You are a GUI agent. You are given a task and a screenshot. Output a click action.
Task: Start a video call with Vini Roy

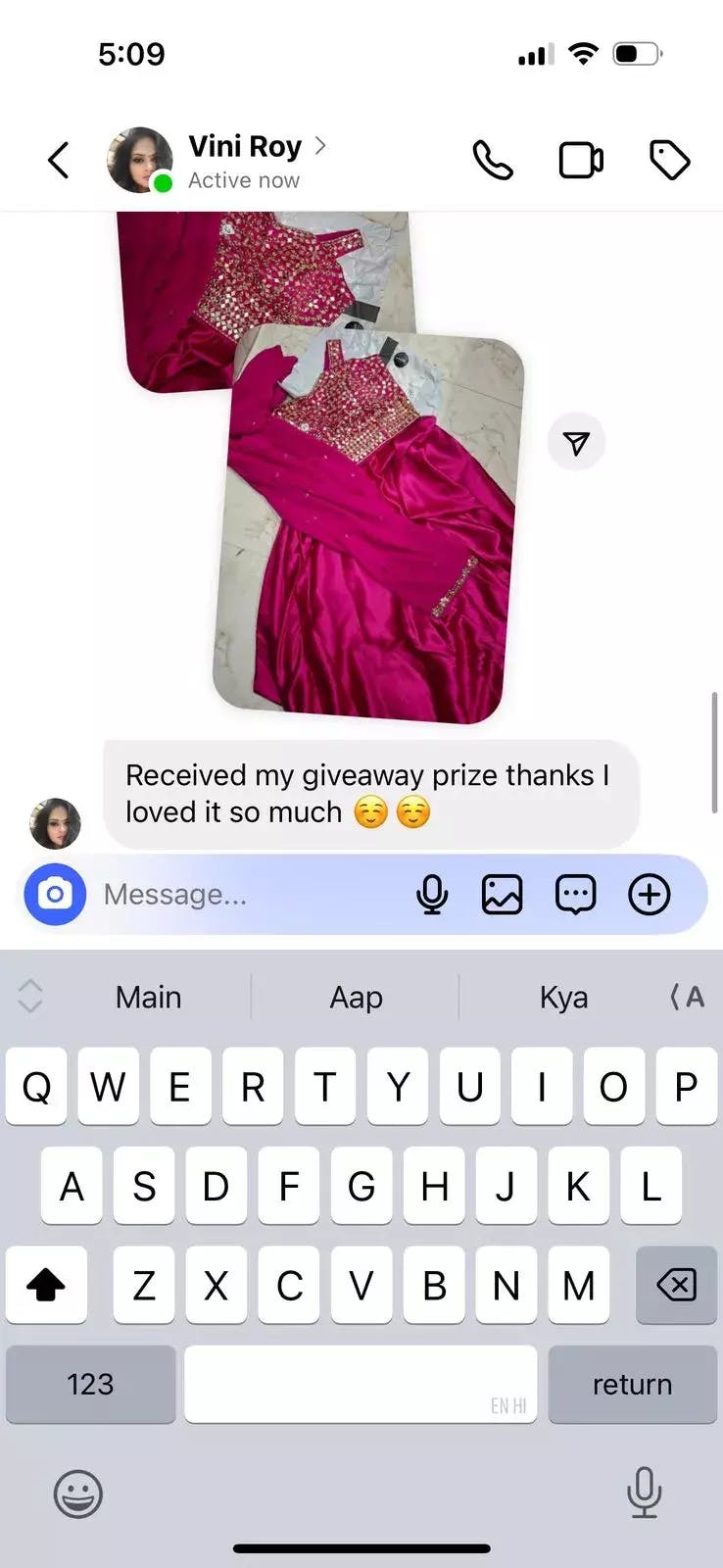pyautogui.click(x=581, y=160)
